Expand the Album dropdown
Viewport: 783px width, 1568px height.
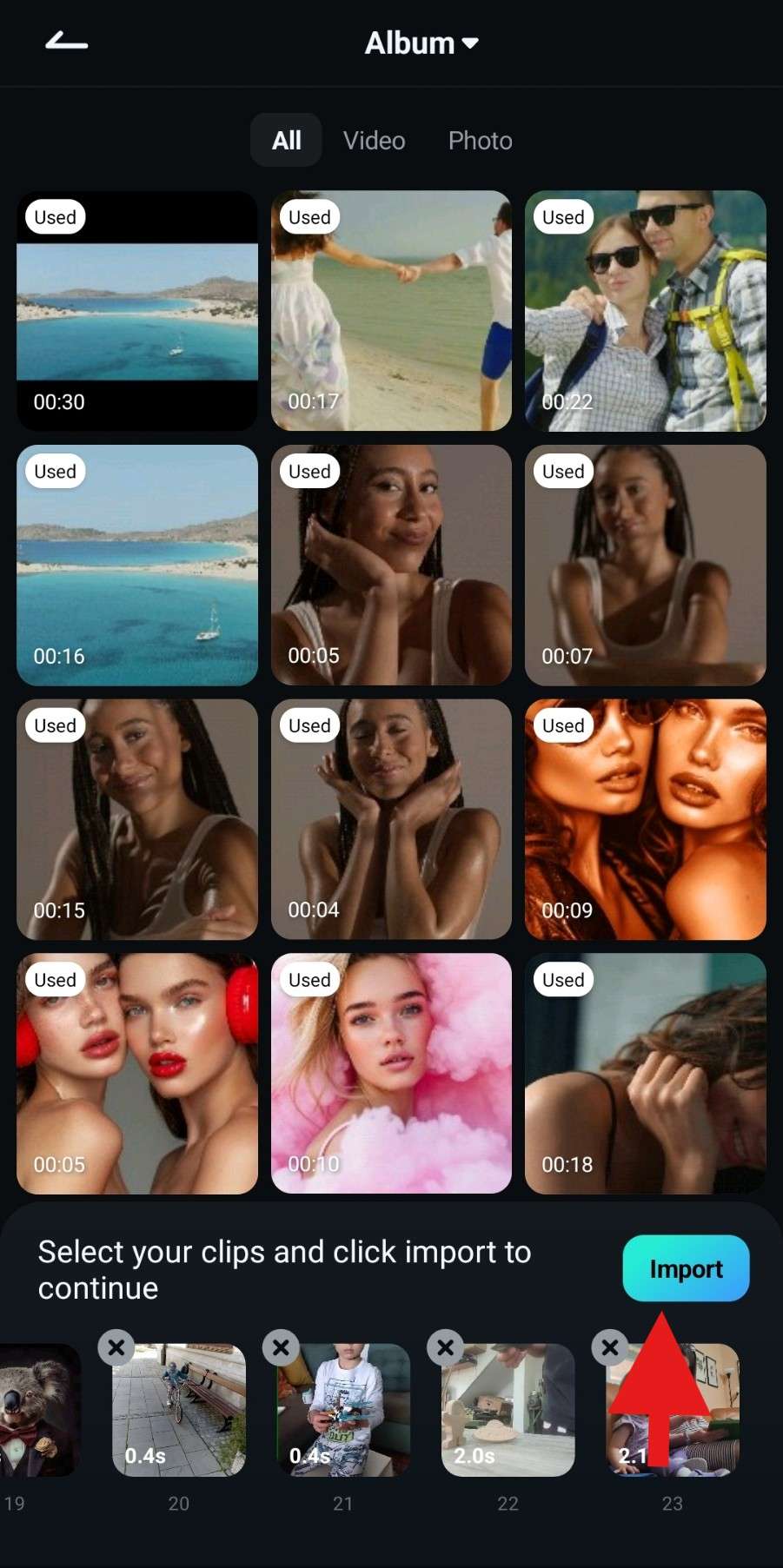click(421, 43)
